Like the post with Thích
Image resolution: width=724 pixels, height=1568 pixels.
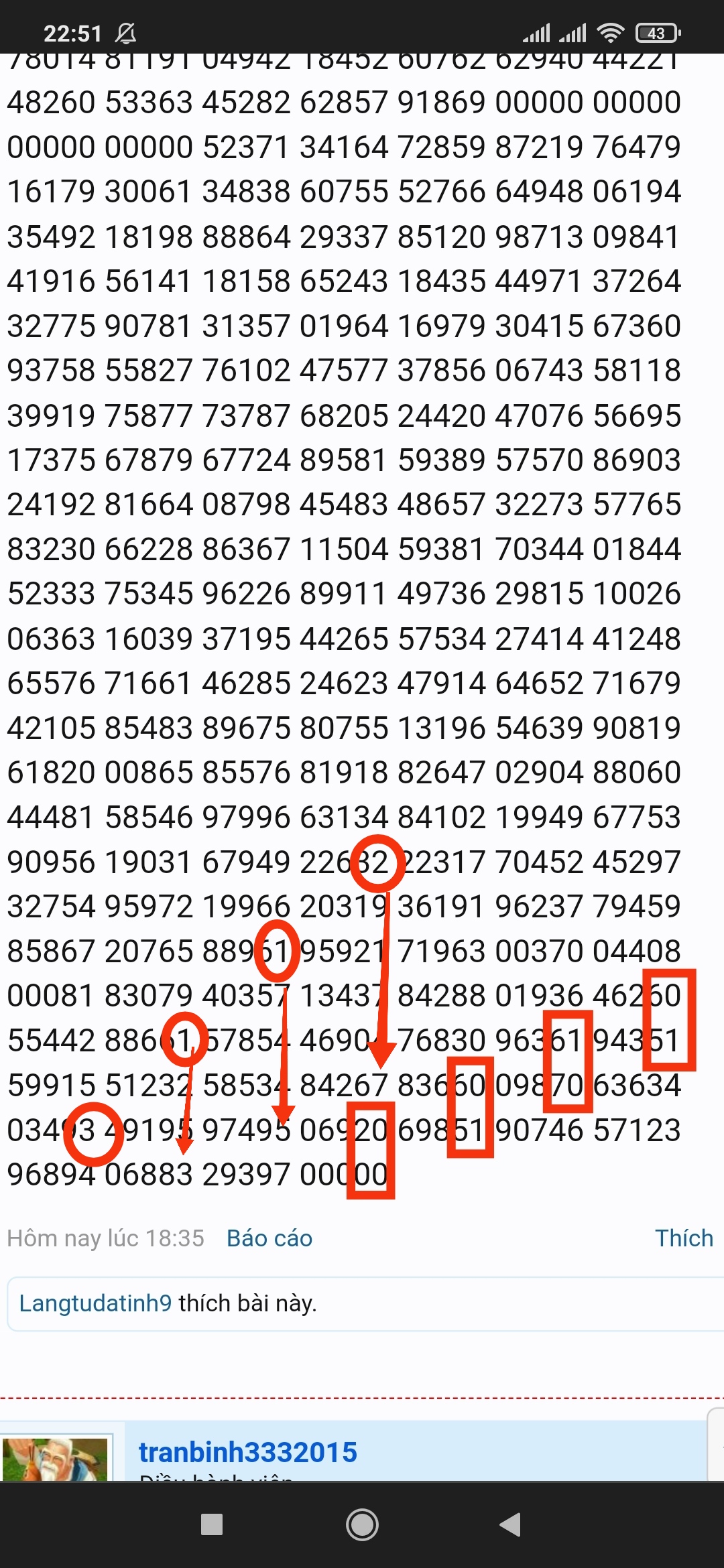click(684, 1238)
